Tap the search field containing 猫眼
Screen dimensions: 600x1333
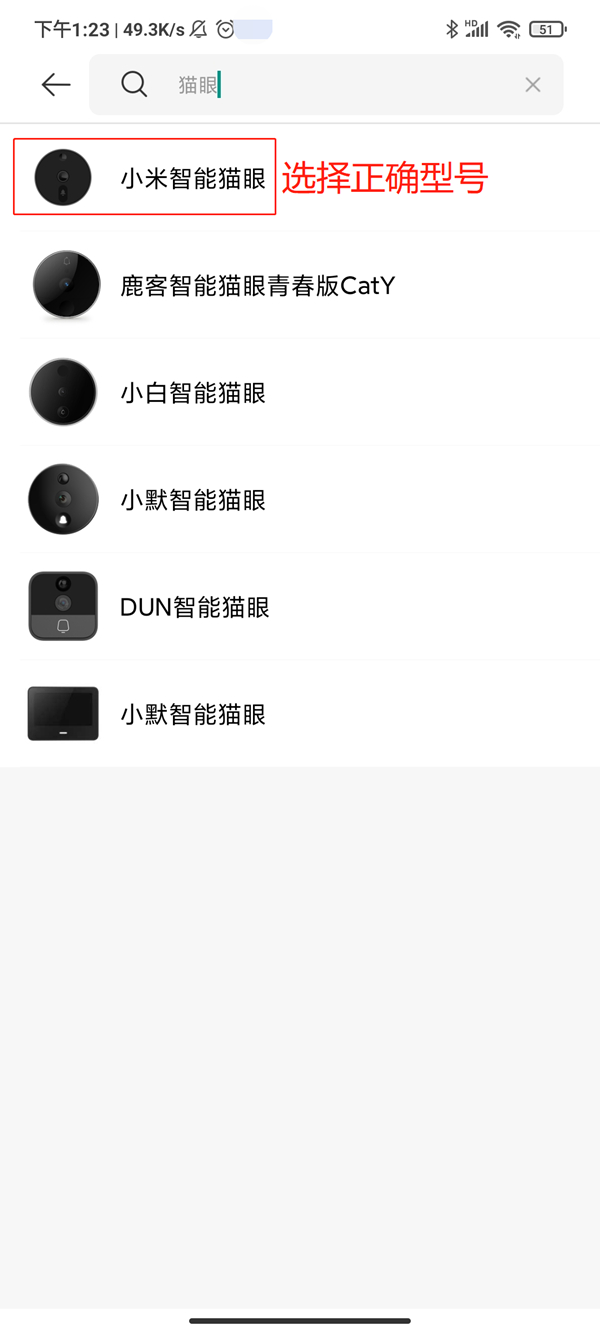330,85
